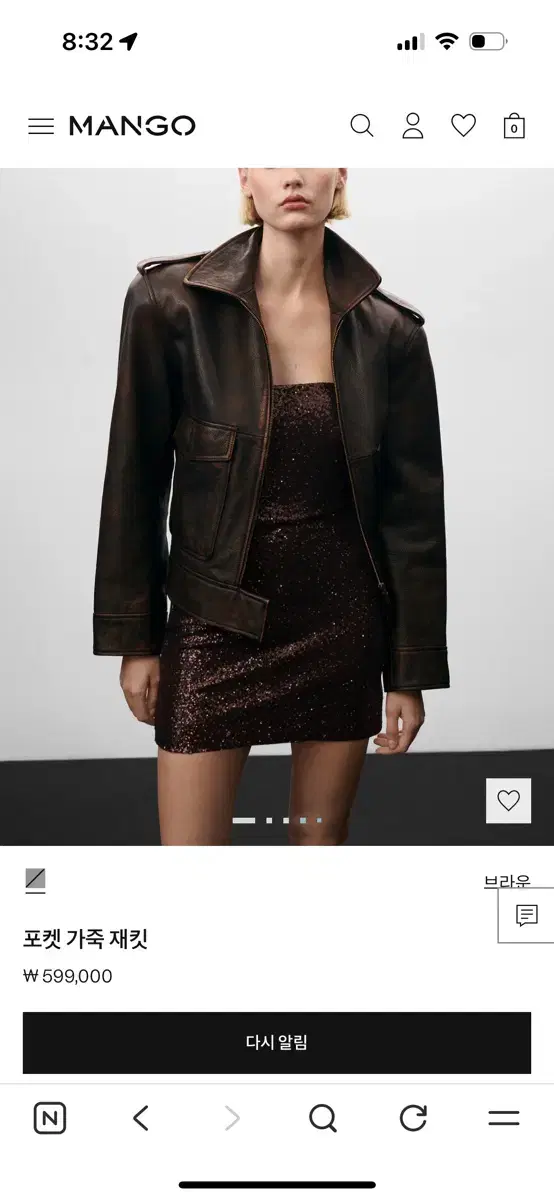554x1200 pixels.
Task: Go back with the browser back arrow
Action: [x=141, y=1118]
